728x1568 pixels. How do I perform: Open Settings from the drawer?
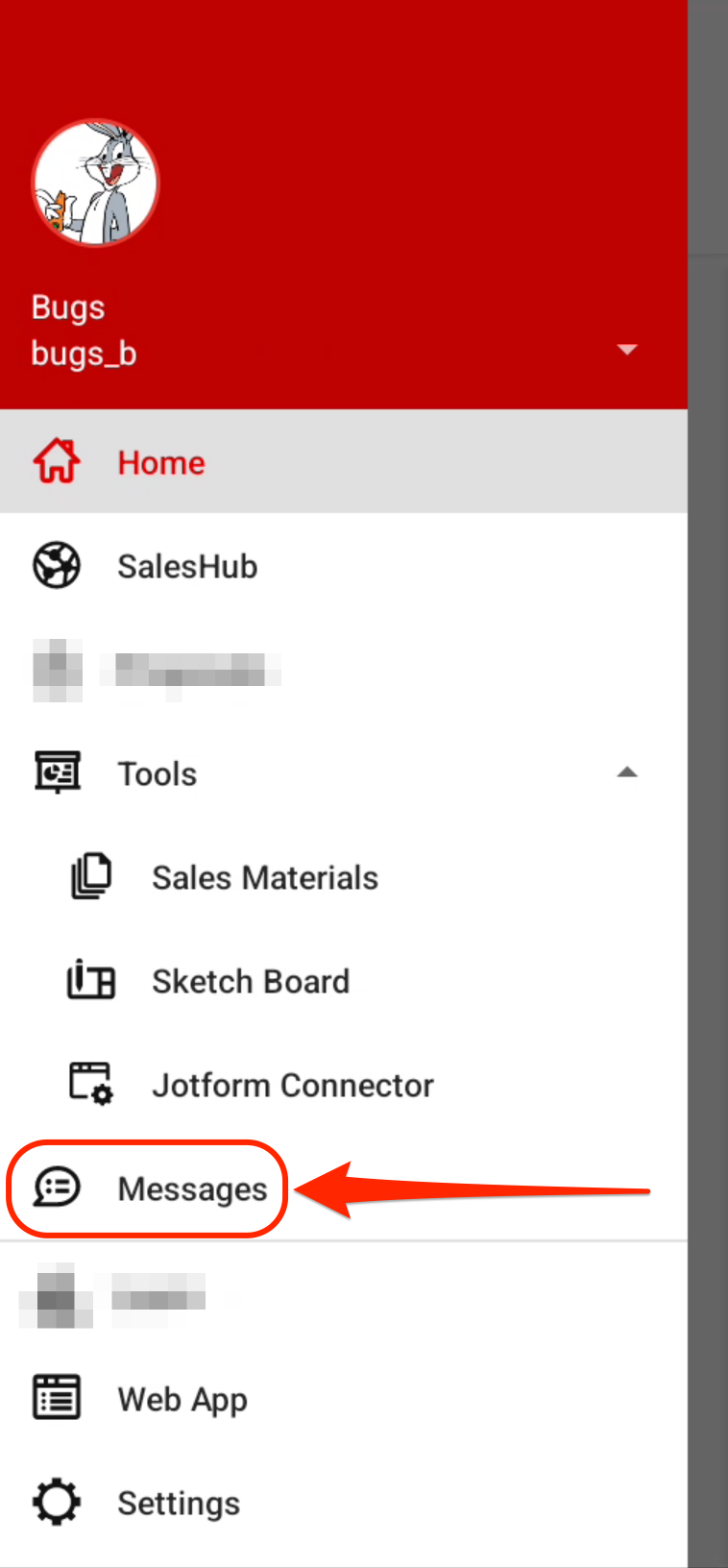click(x=179, y=1503)
